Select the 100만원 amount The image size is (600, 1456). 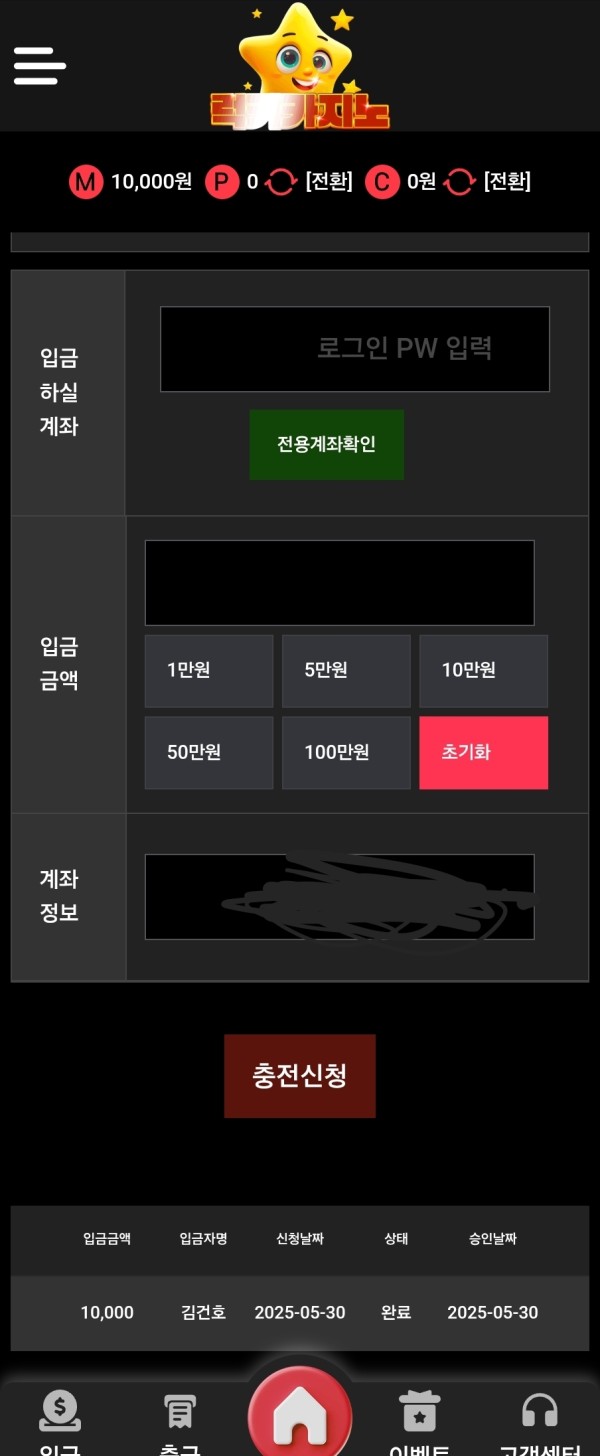(345, 752)
